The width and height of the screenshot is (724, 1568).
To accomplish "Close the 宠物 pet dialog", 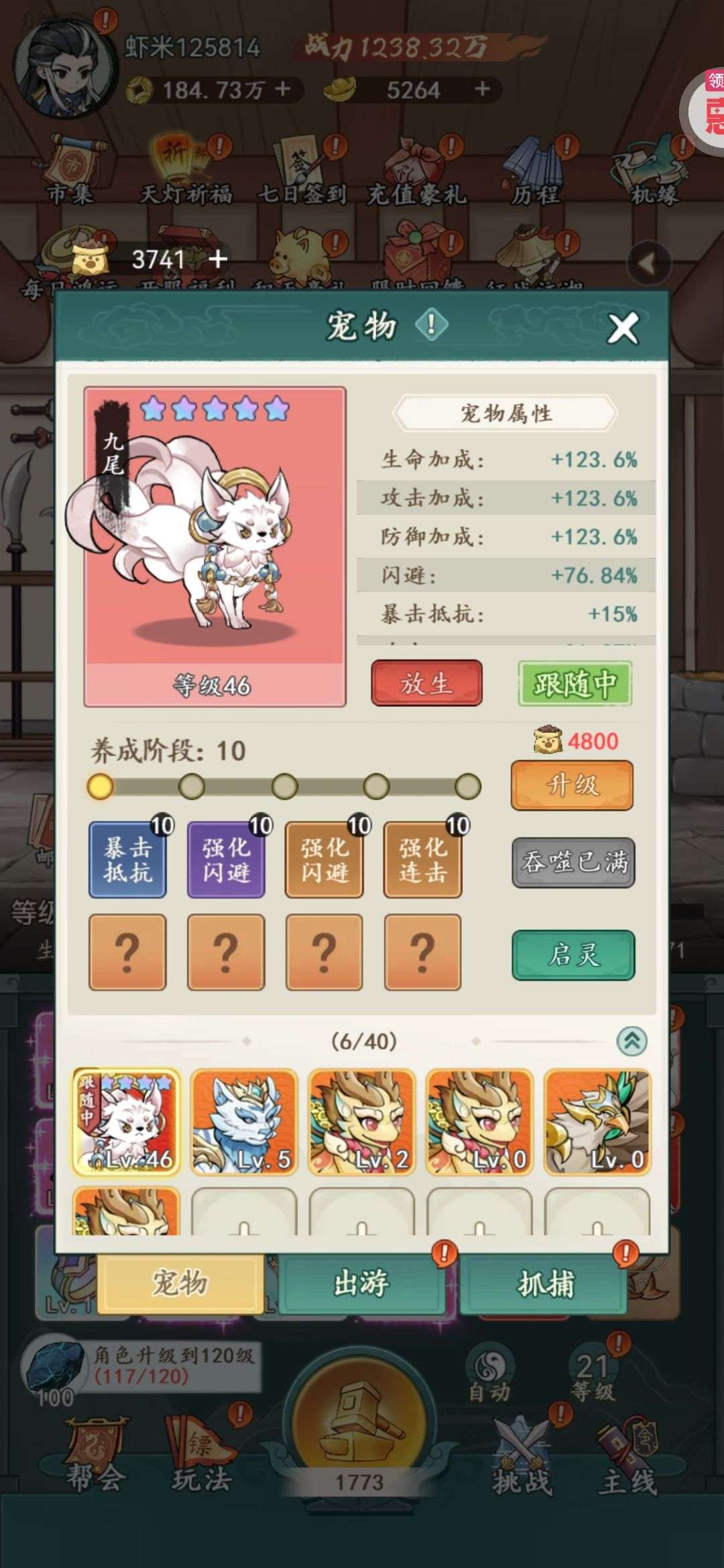I will 622,328.
